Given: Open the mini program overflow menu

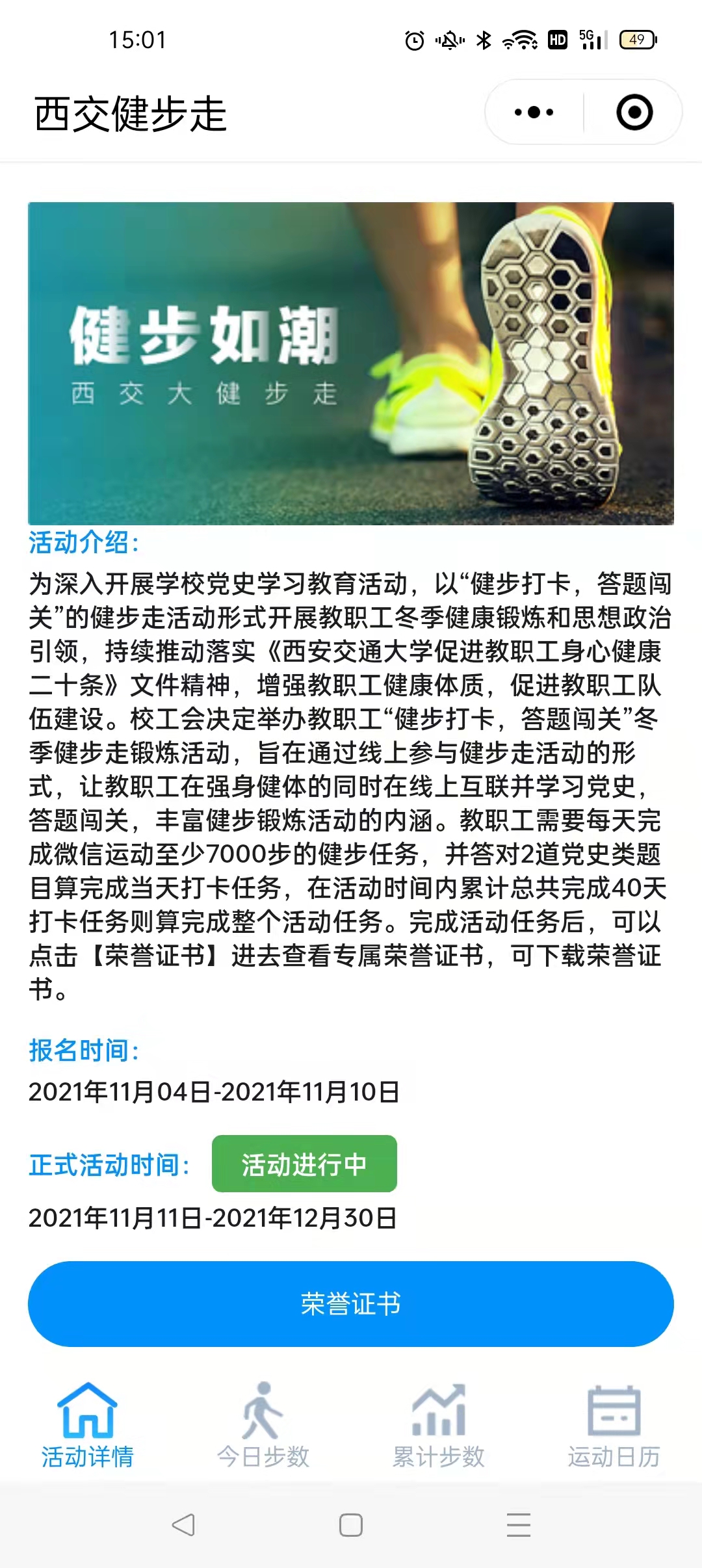Looking at the screenshot, I should (x=534, y=112).
